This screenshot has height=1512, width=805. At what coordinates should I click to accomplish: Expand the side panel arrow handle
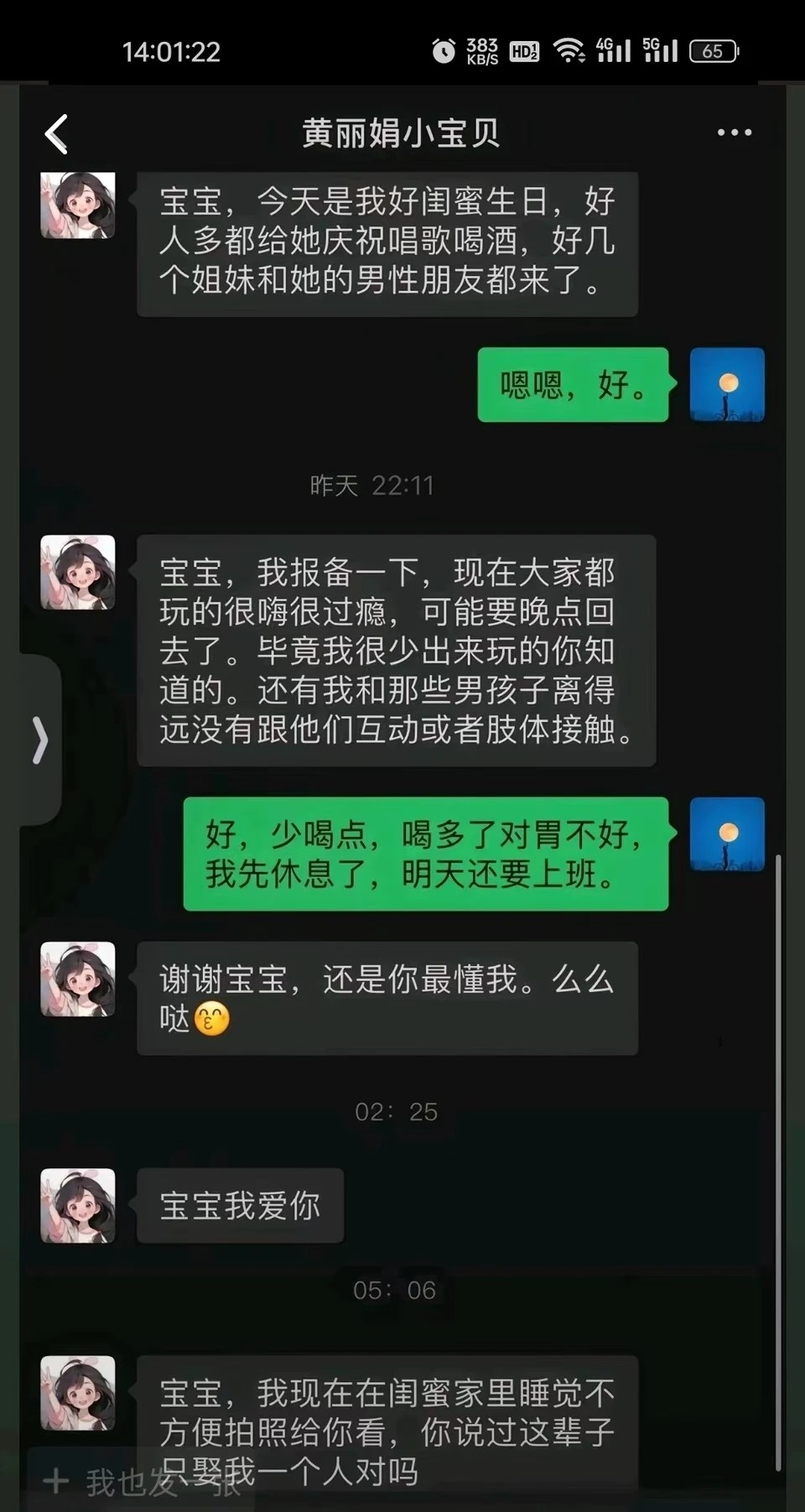[x=39, y=740]
